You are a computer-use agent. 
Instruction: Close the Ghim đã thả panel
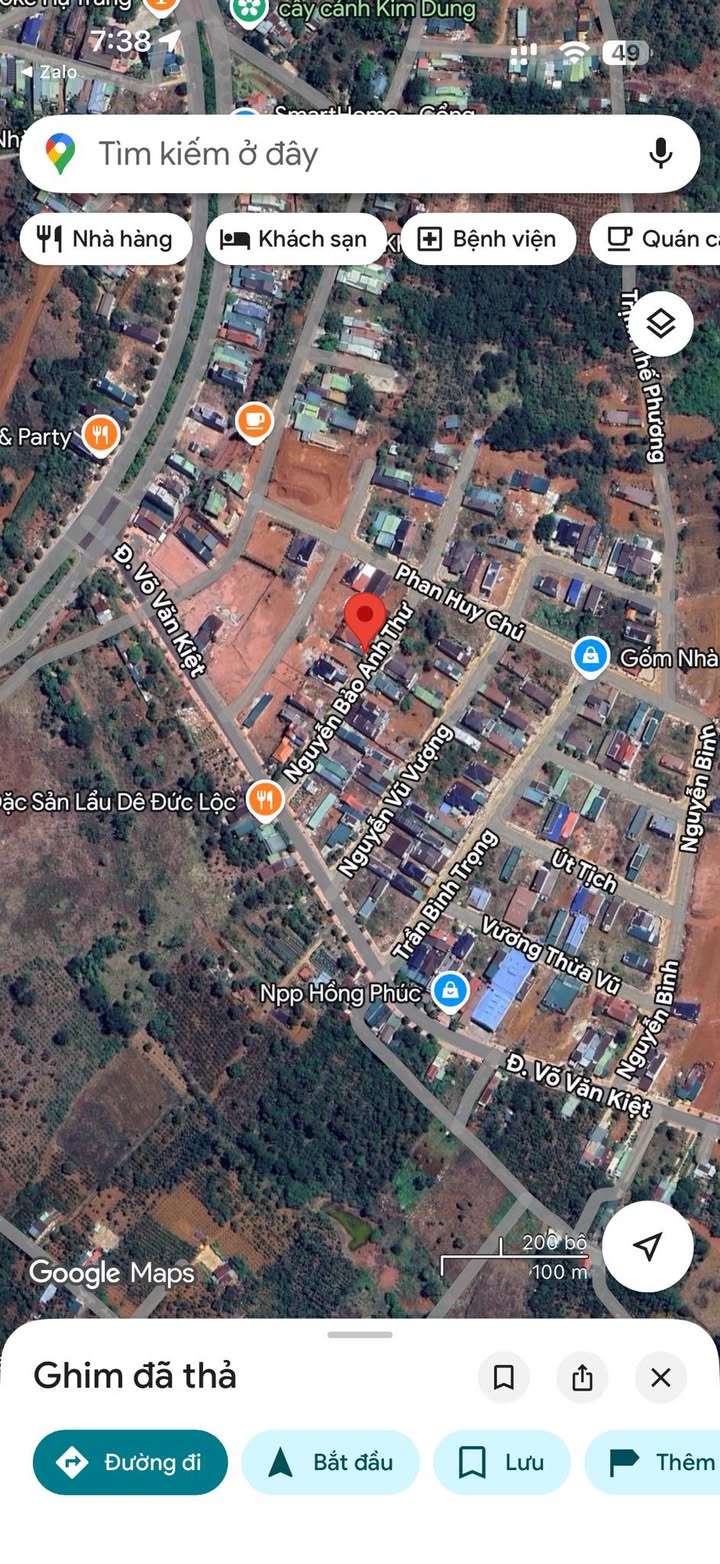[661, 1377]
